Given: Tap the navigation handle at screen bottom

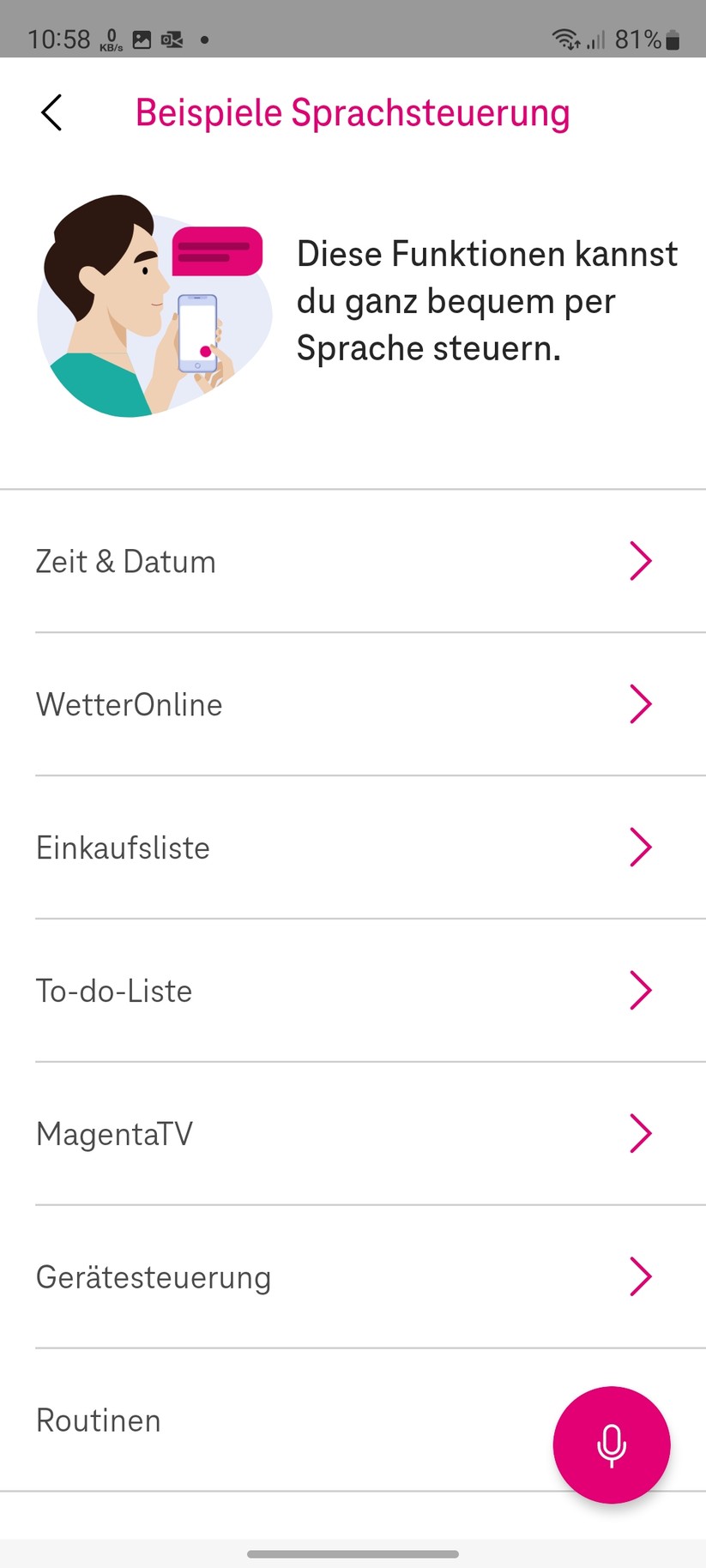Looking at the screenshot, I should click(x=353, y=1547).
